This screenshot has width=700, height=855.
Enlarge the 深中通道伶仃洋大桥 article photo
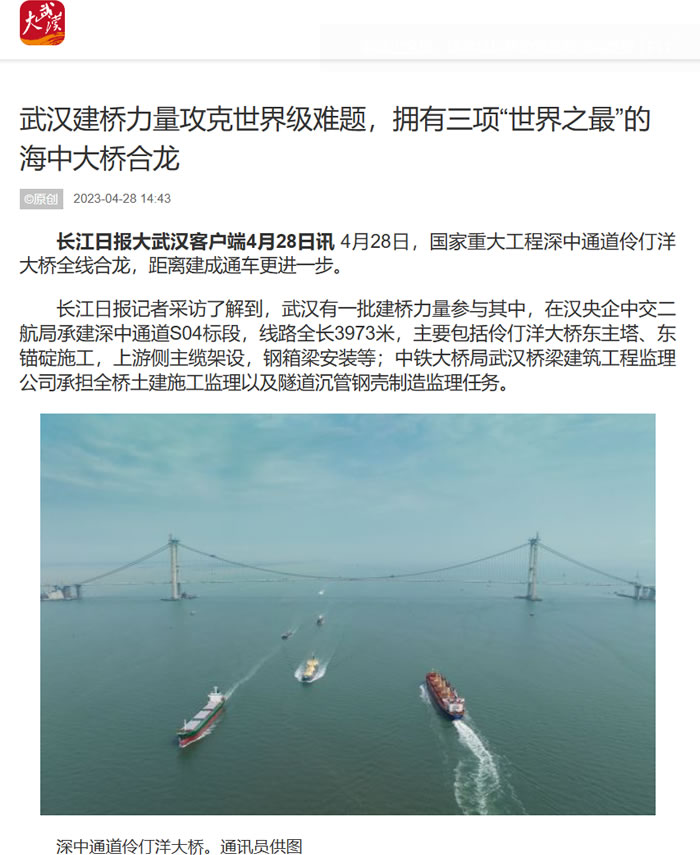click(x=347, y=614)
